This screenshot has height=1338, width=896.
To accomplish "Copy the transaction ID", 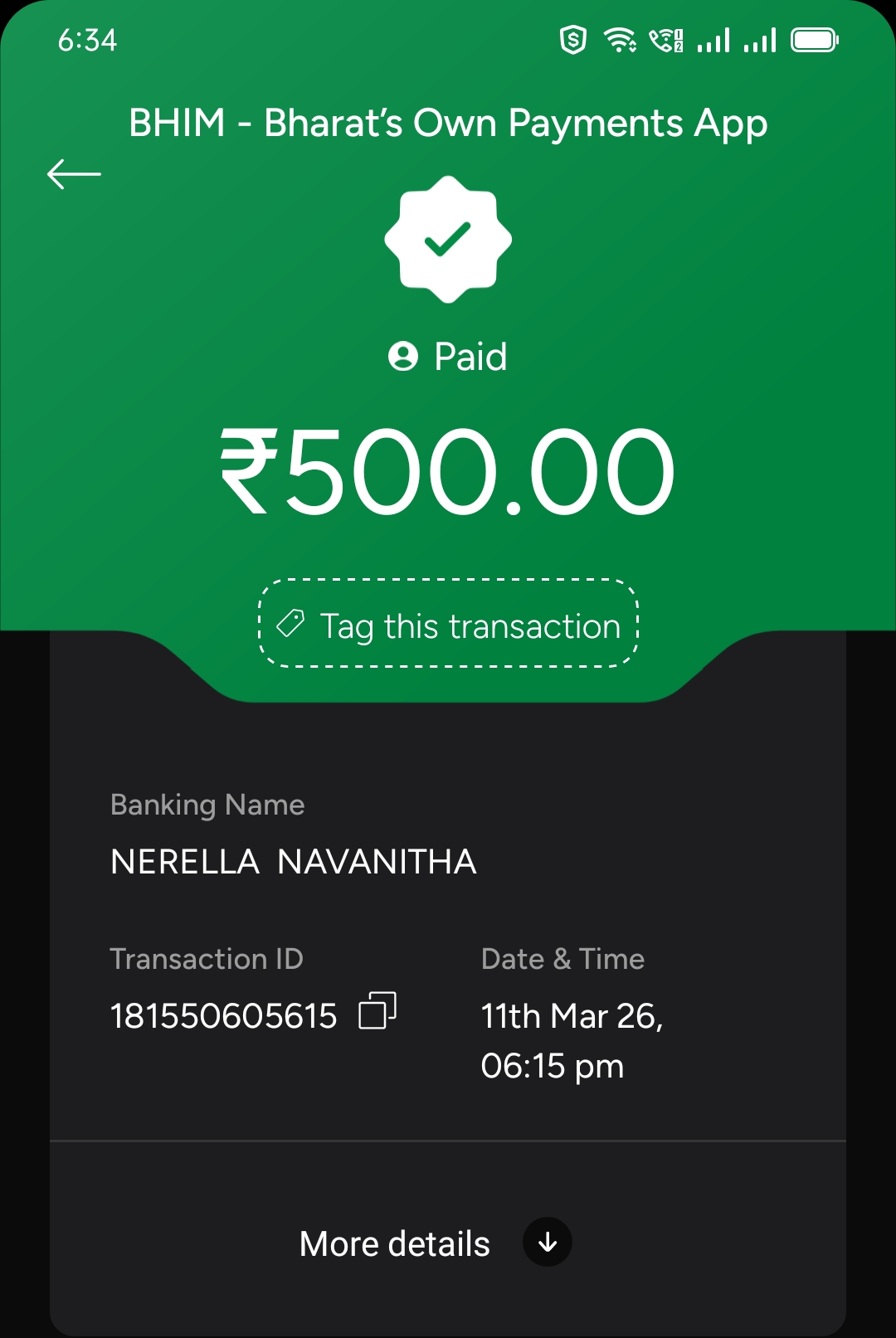I will (377, 1011).
